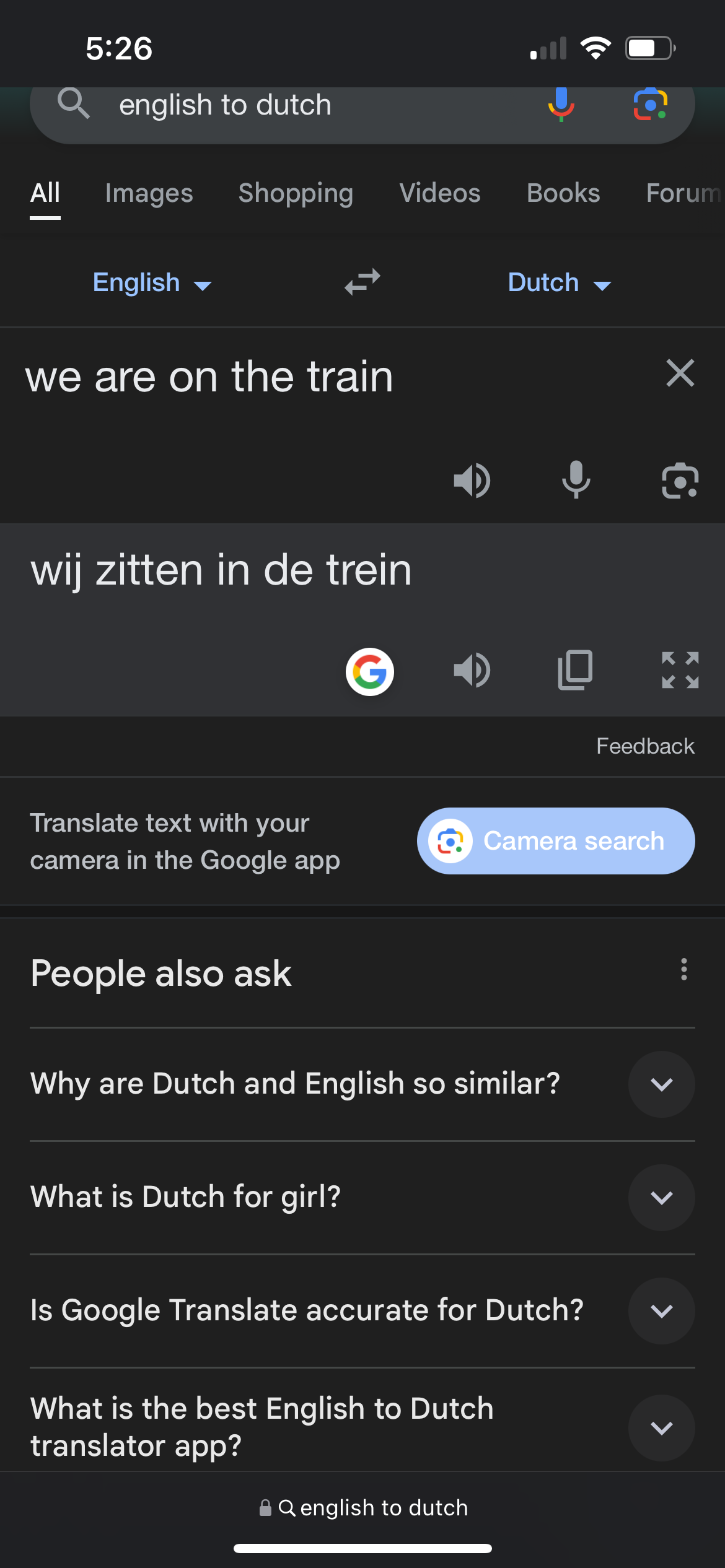Screen dimensions: 725x1568
Task: Switch to the Books tab
Action: [563, 193]
